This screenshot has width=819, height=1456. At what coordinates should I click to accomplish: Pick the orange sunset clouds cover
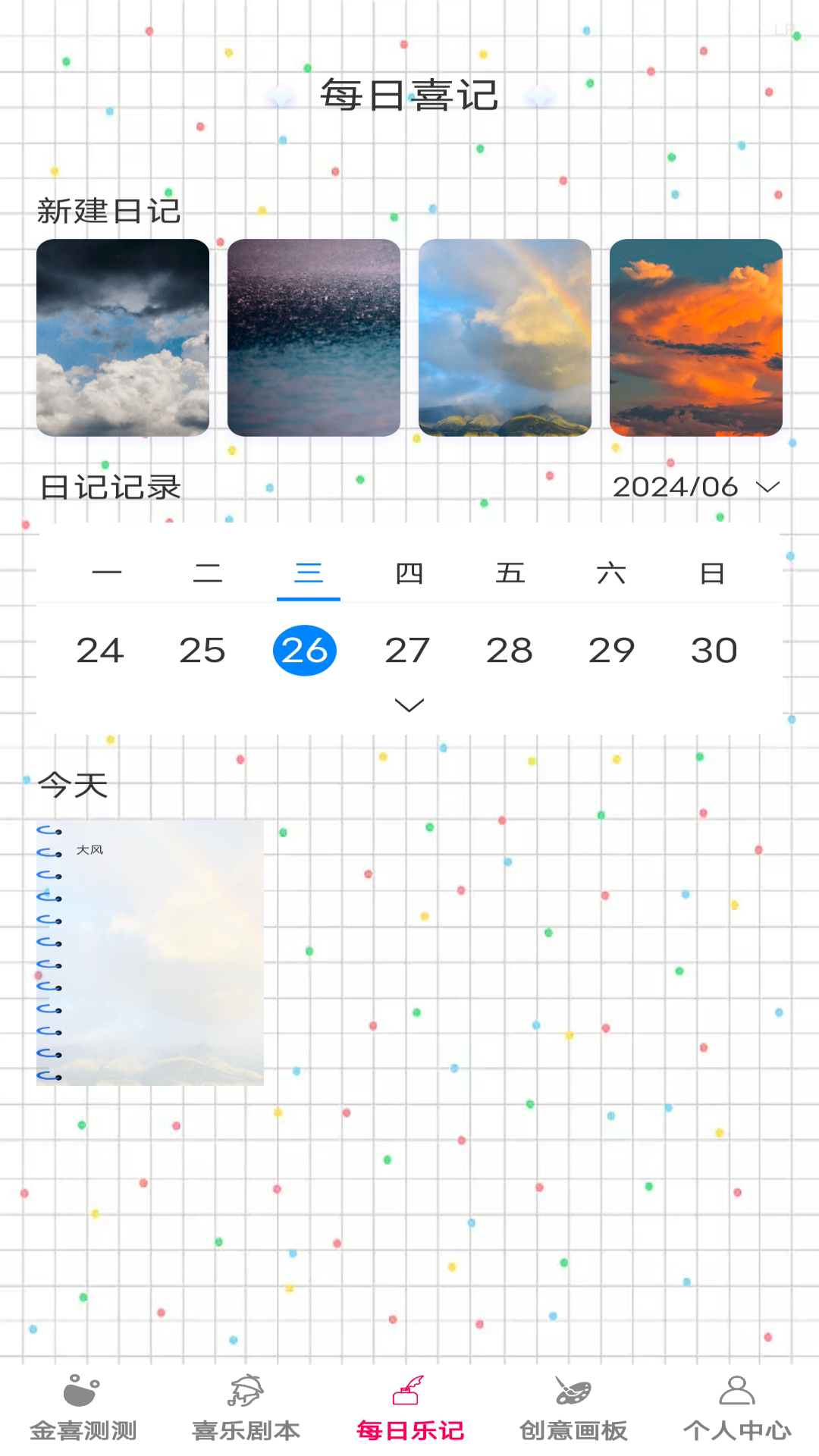[696, 337]
